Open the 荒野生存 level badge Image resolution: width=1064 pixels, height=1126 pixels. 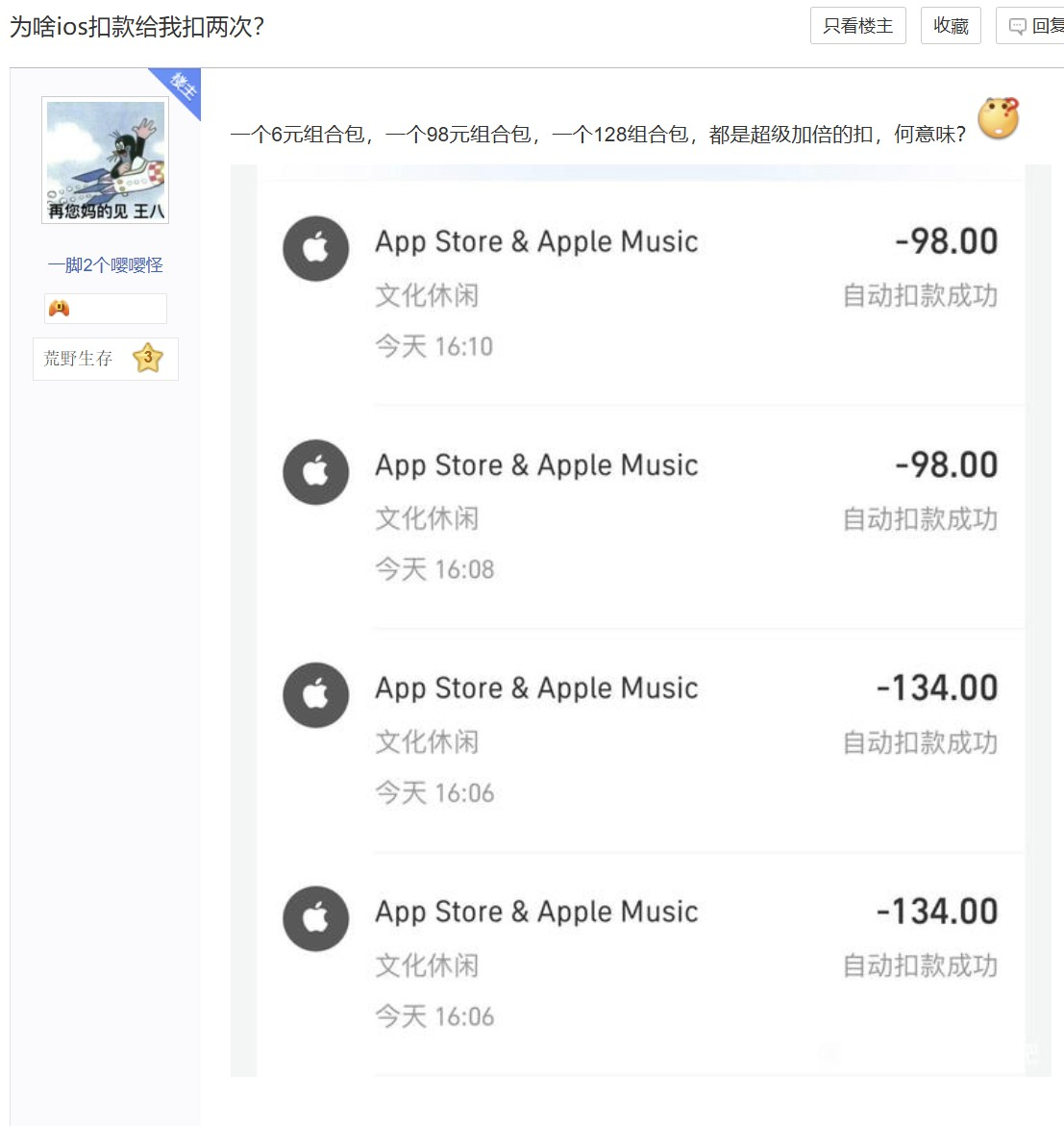(105, 359)
